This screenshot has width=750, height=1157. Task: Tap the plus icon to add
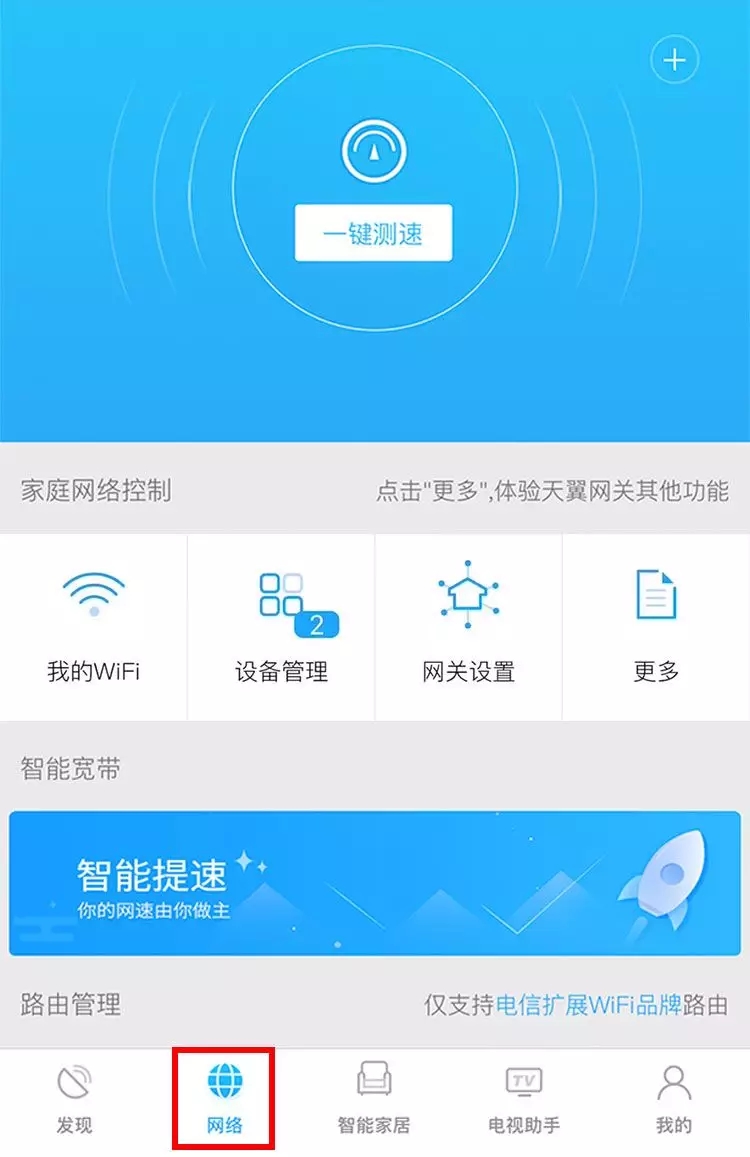[675, 61]
